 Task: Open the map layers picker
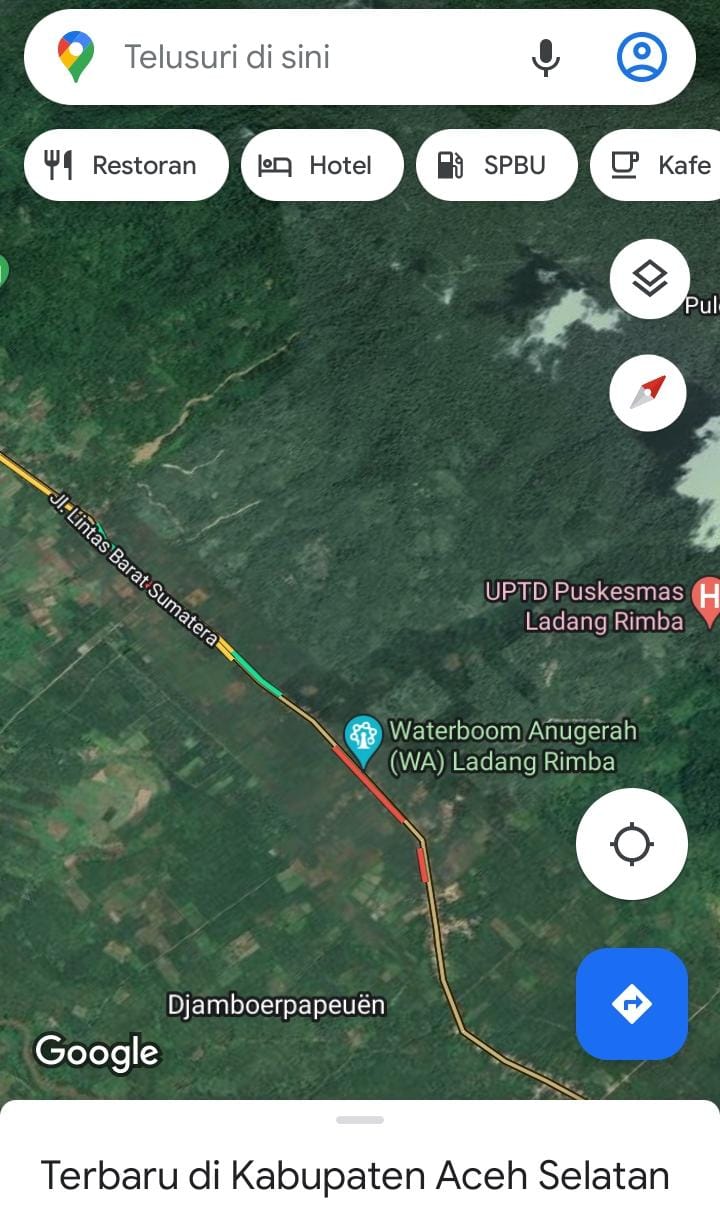tap(651, 279)
